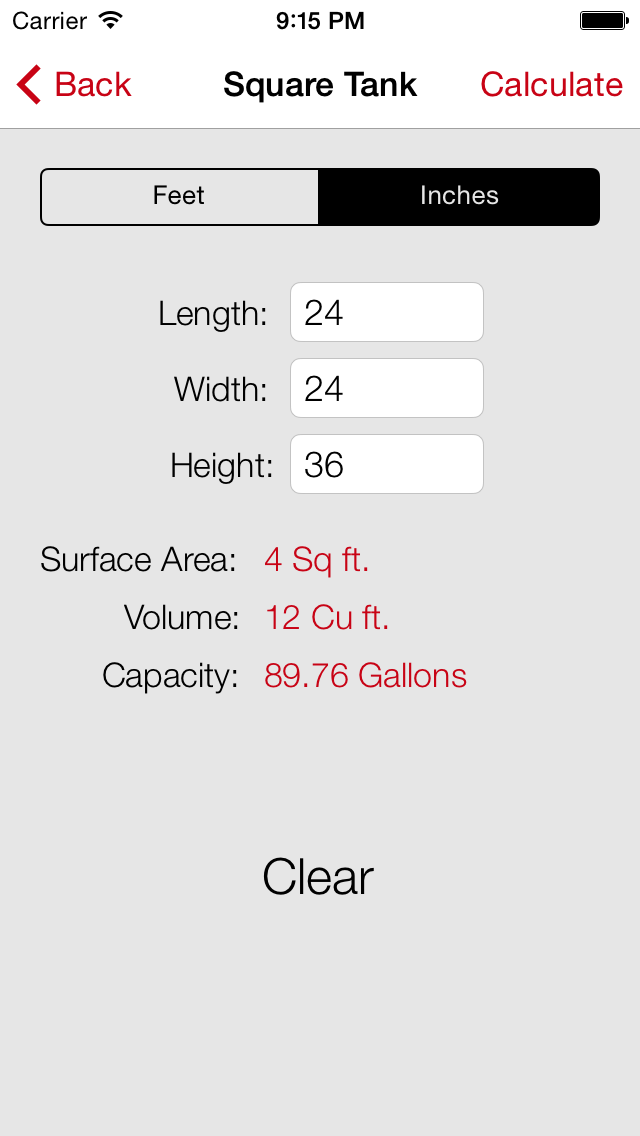This screenshot has width=640, height=1136.
Task: Clear all entered values
Action: click(318, 877)
